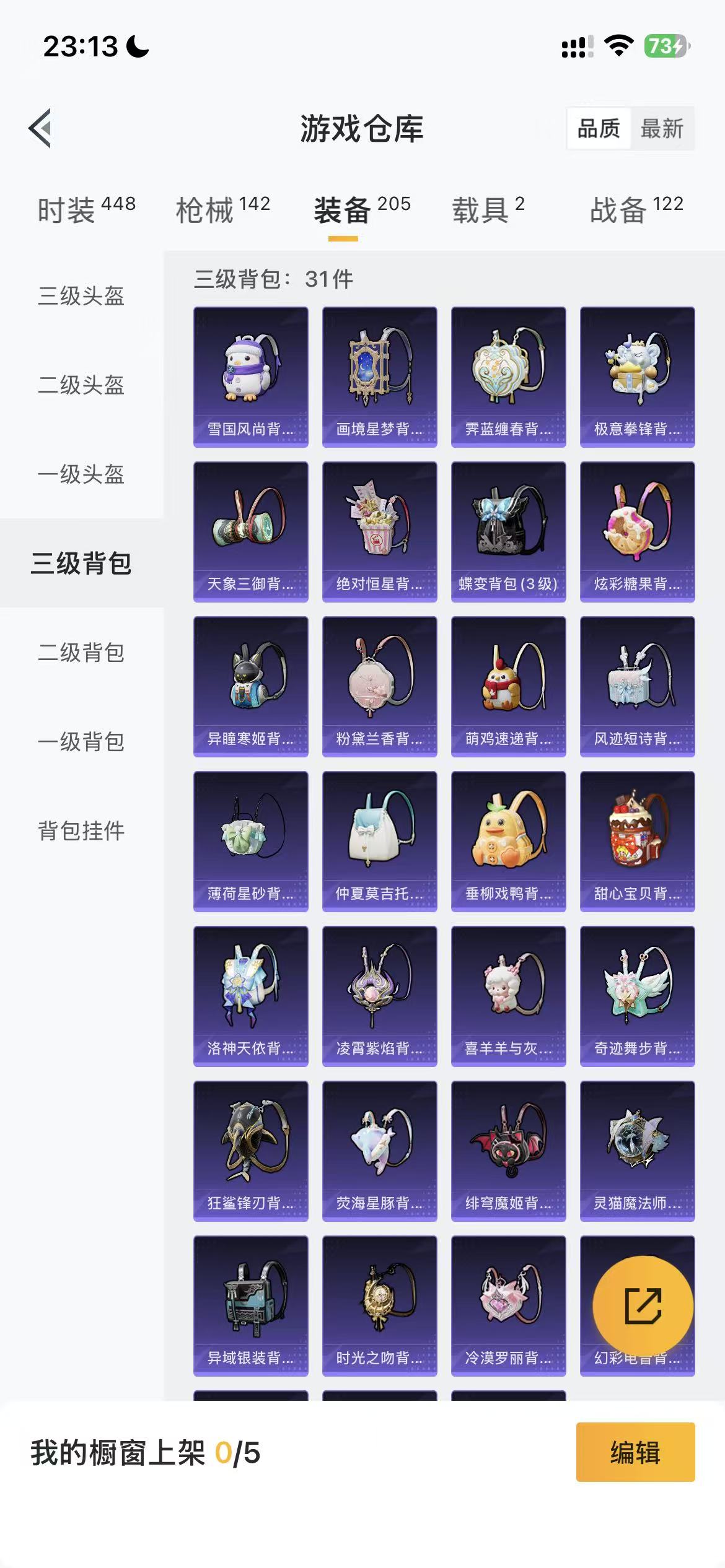Open the 炫彩糖果背包 item
The height and width of the screenshot is (1568, 725).
[x=636, y=533]
